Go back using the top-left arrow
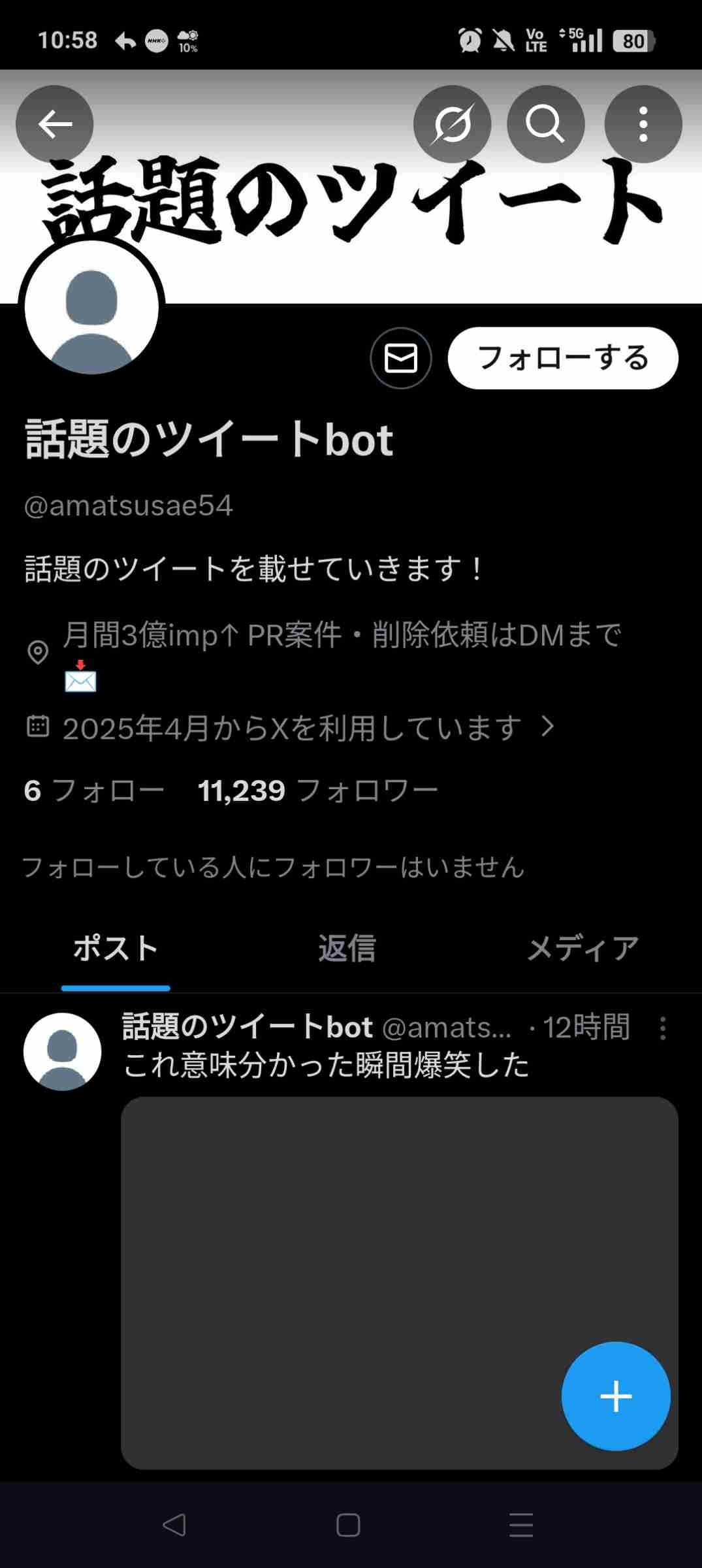 (55, 124)
